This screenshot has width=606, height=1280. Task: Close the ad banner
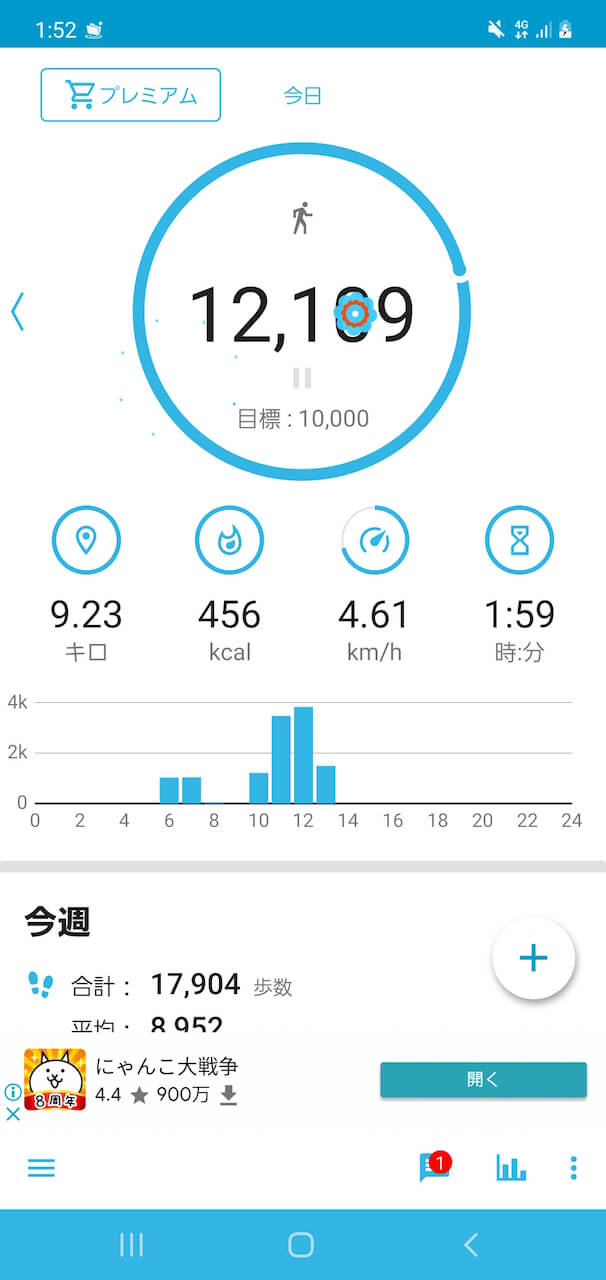tap(13, 1114)
